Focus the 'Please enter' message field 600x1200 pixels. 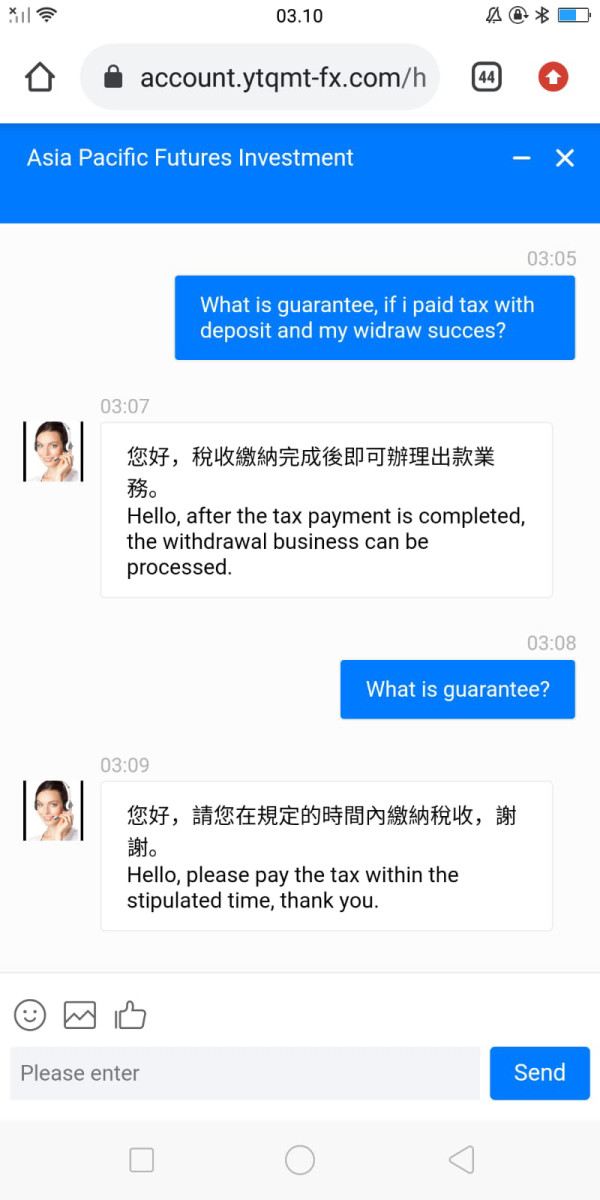[x=245, y=1073]
